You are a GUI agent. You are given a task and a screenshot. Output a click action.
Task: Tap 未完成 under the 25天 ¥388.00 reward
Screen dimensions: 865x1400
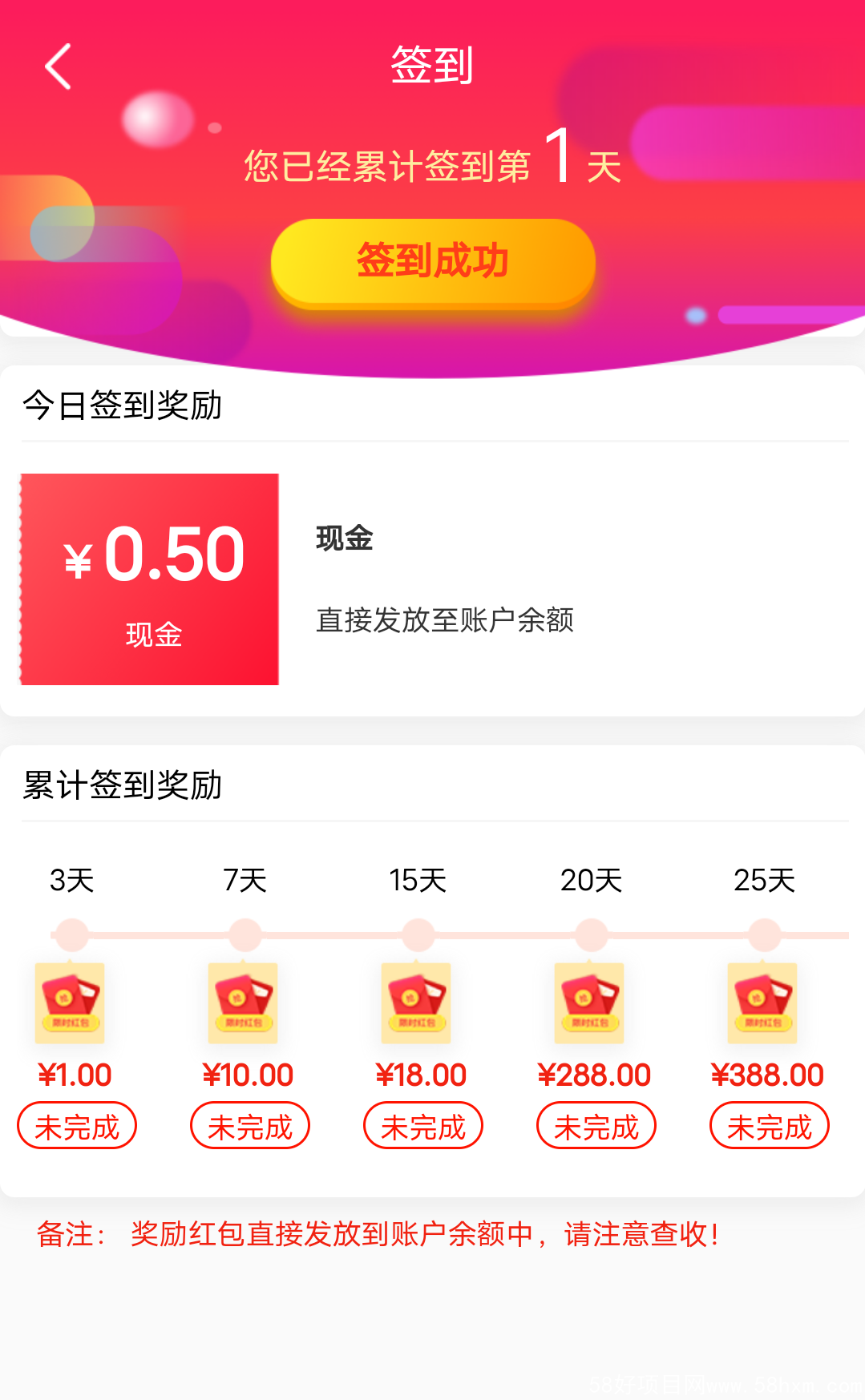click(x=770, y=1126)
